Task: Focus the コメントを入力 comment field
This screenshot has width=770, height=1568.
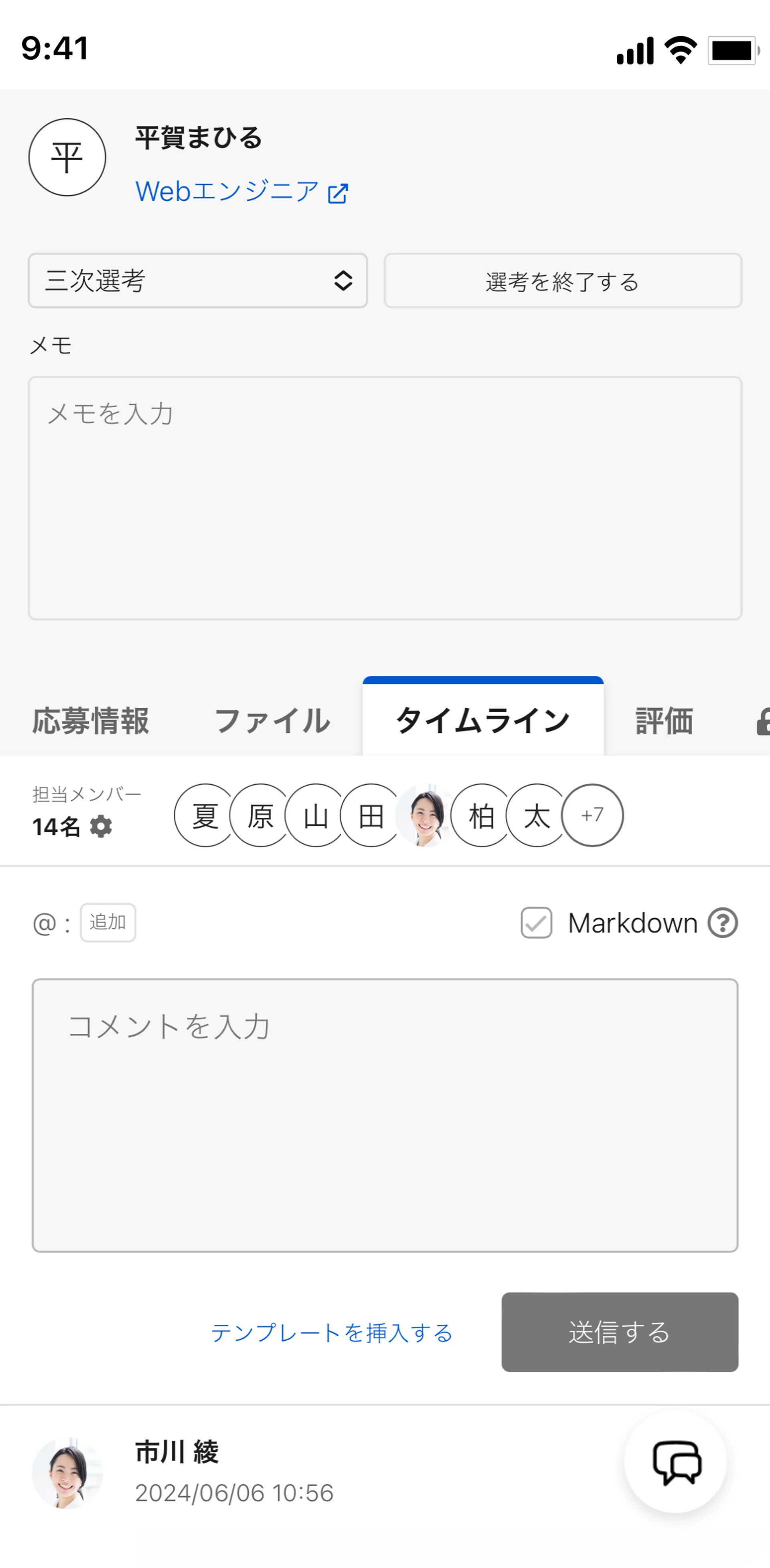Action: [385, 1115]
